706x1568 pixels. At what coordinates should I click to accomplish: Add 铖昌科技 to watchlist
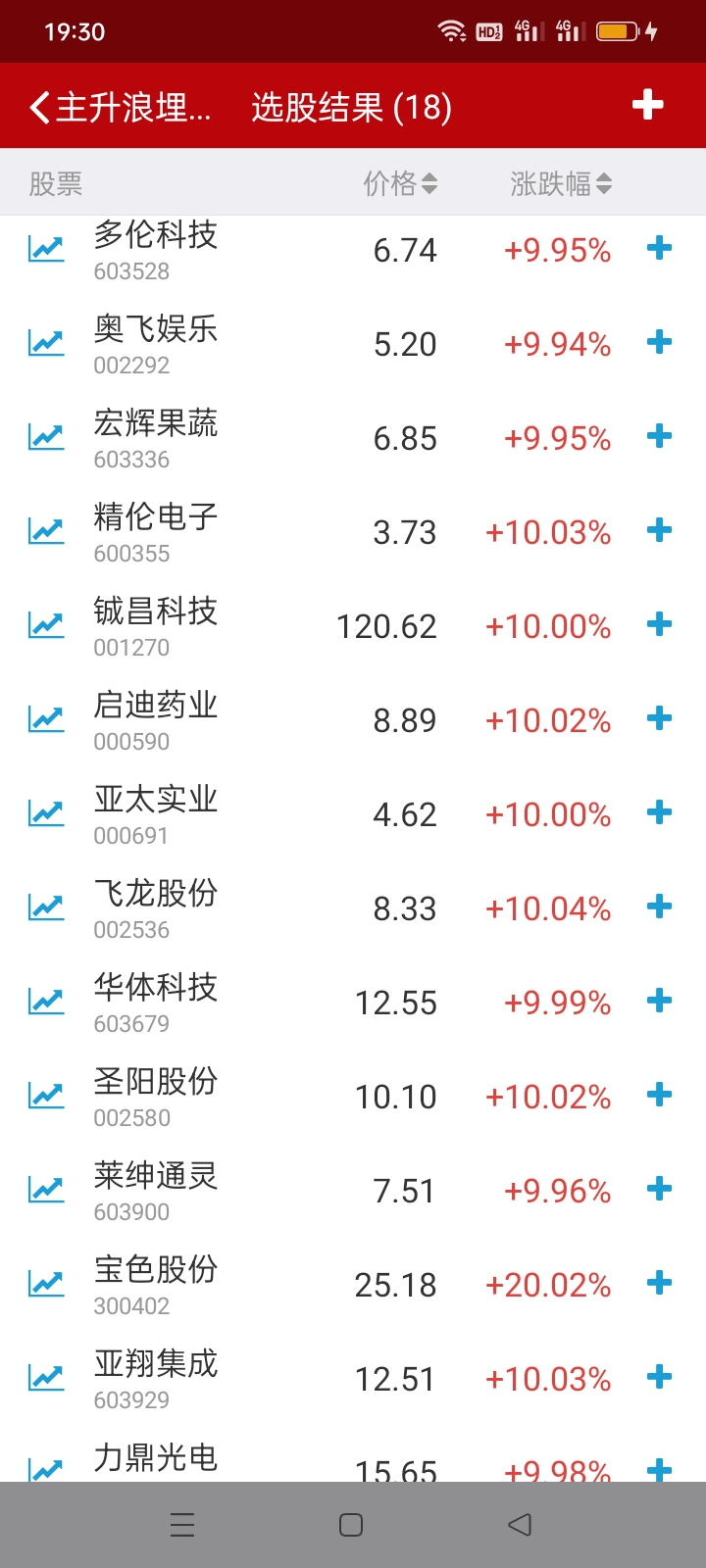click(660, 625)
